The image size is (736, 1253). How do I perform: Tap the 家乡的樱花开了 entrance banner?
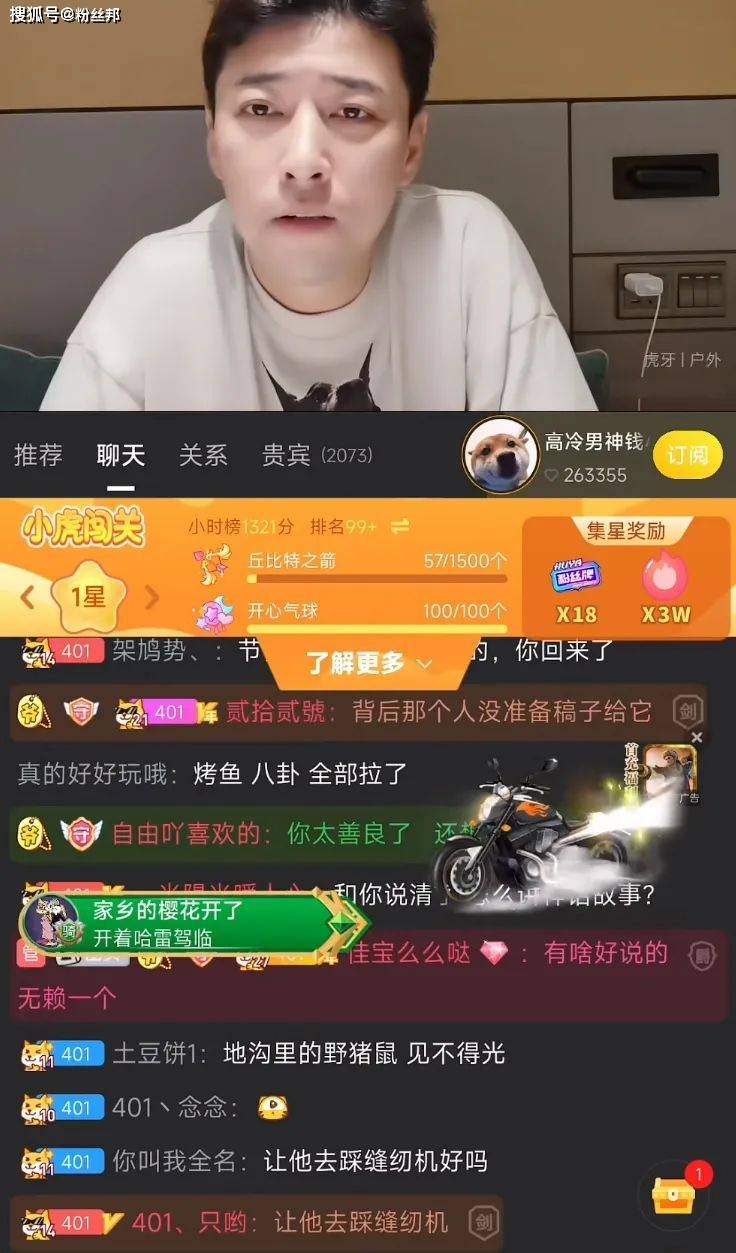pos(190,923)
